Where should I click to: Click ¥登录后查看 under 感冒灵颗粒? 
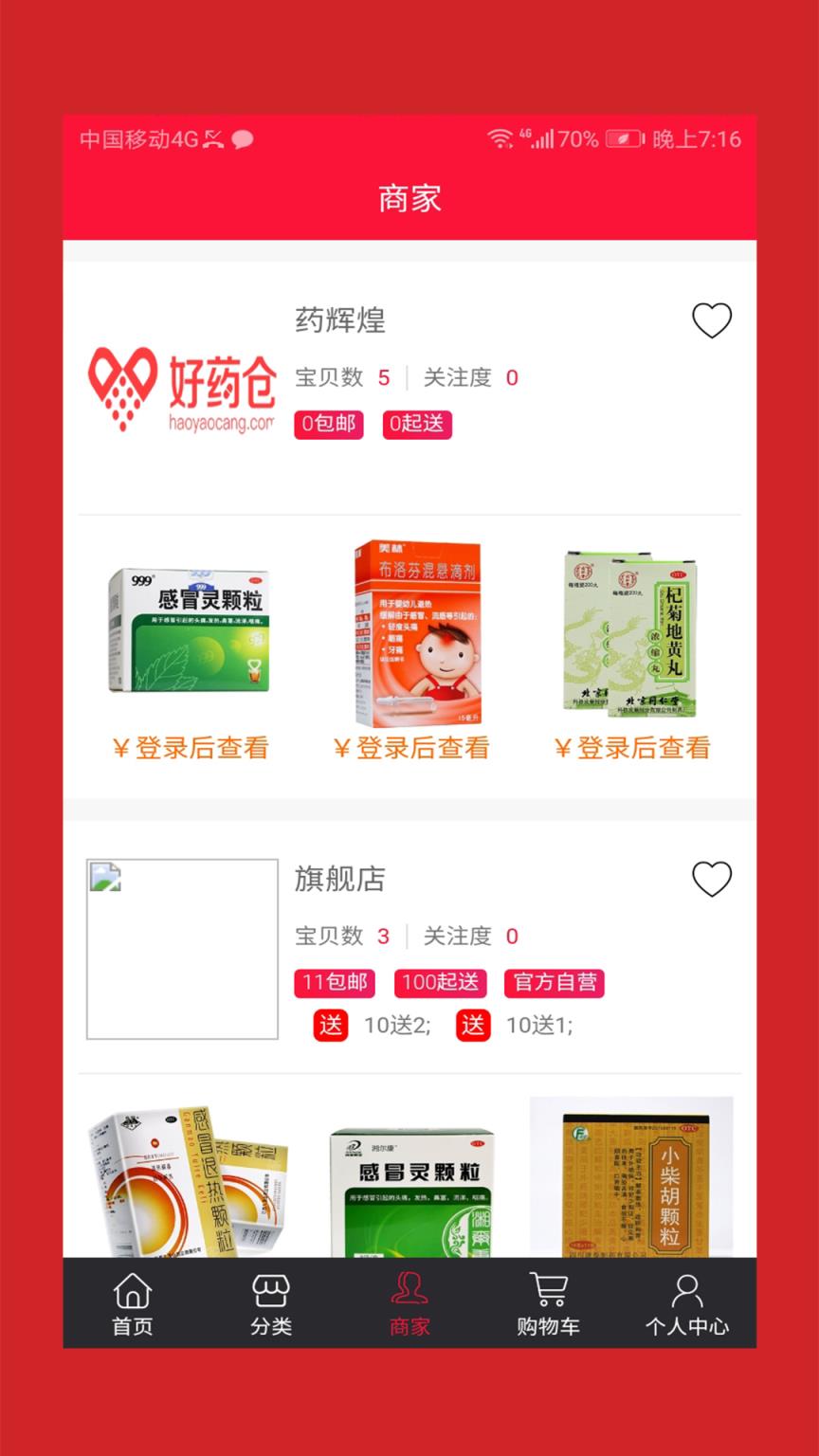(188, 748)
